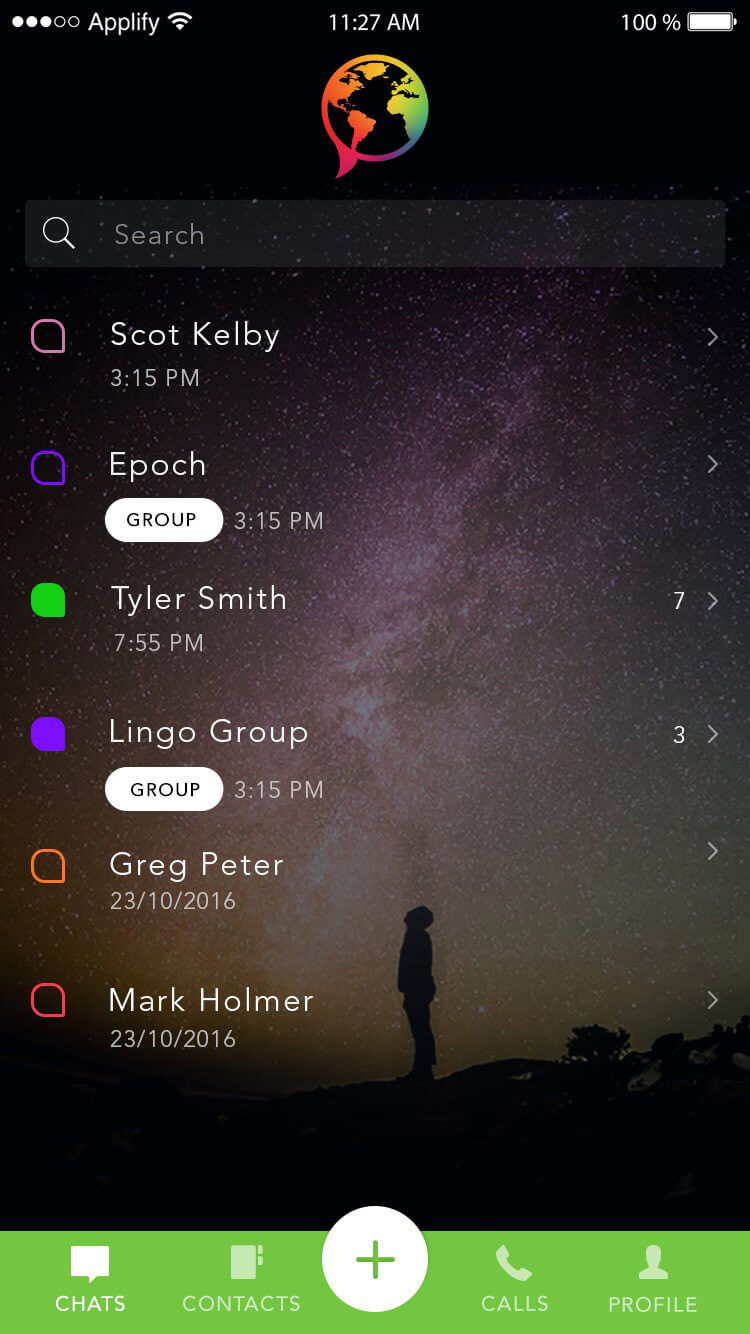Go to the Profile tab
The image size is (750, 1334).
tap(653, 1279)
